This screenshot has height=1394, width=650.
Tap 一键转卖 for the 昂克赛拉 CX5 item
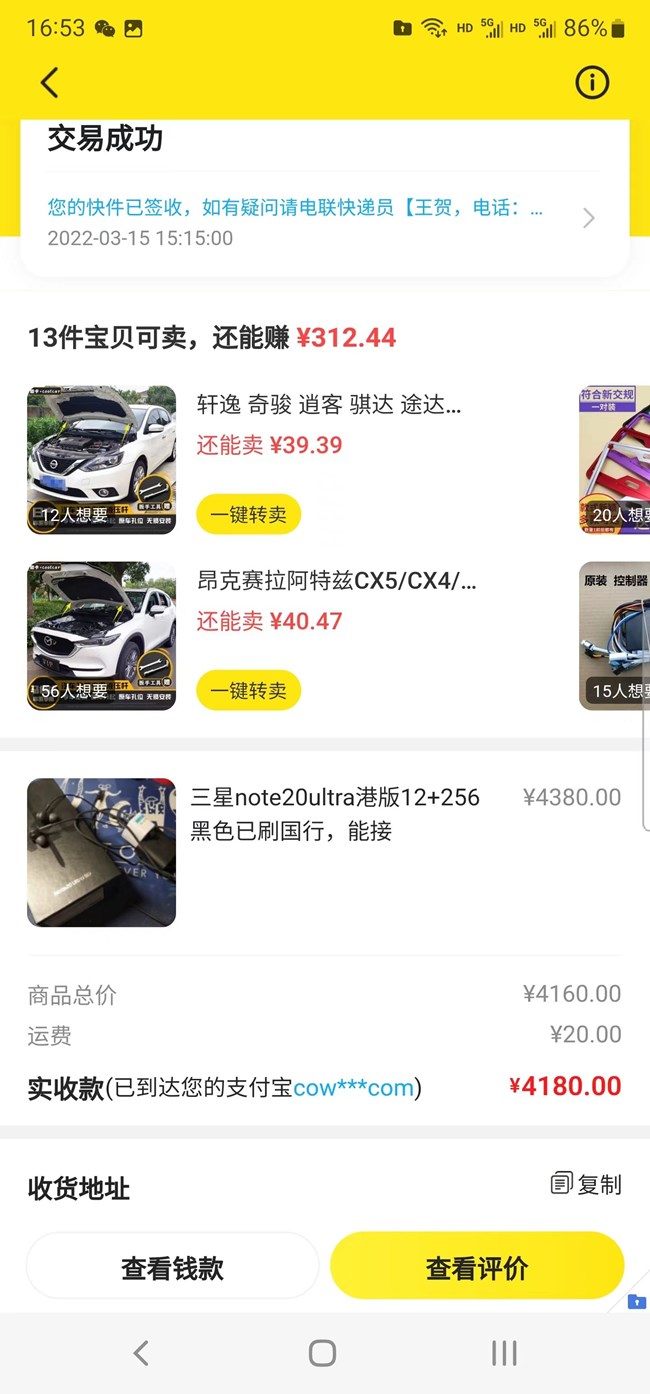tap(248, 690)
